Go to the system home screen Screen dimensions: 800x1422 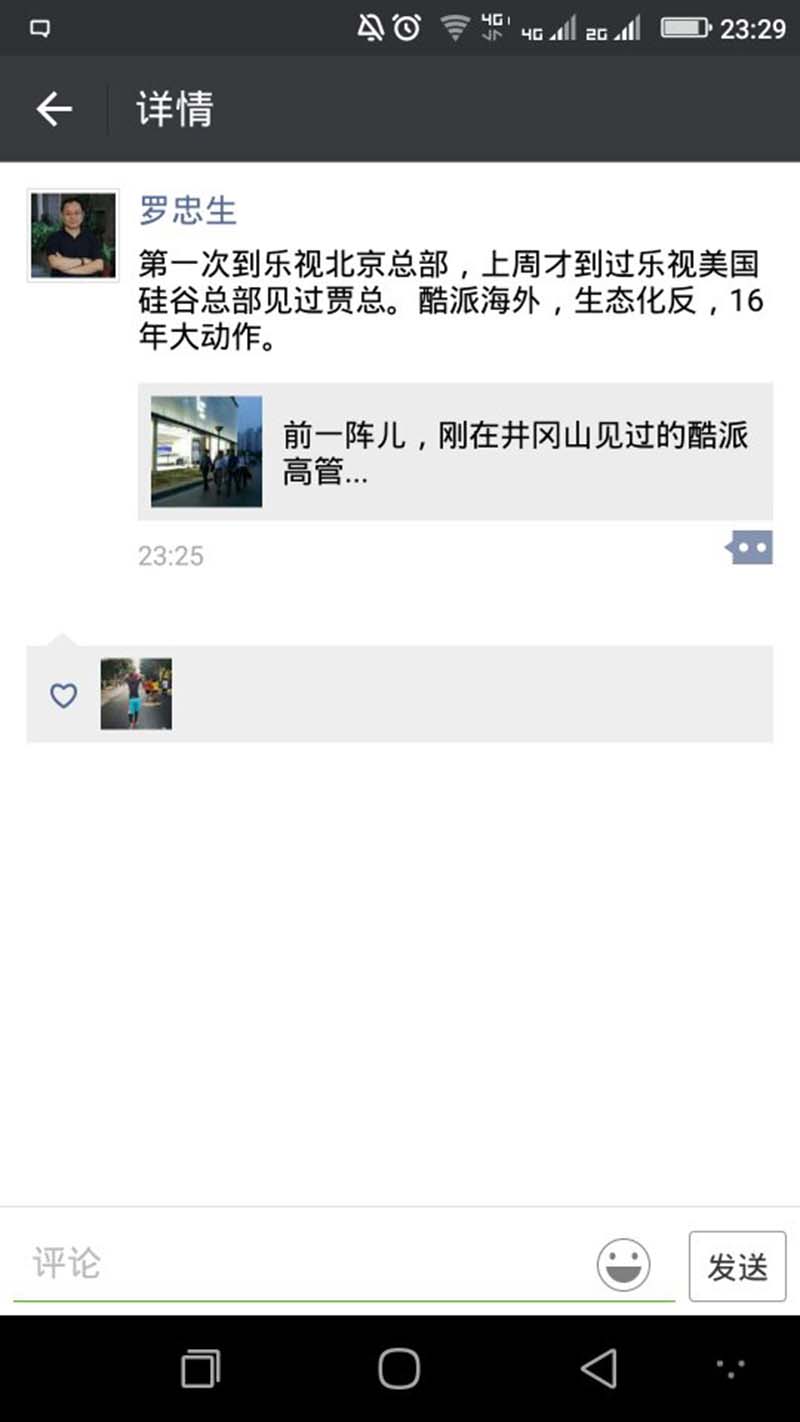click(x=399, y=1368)
